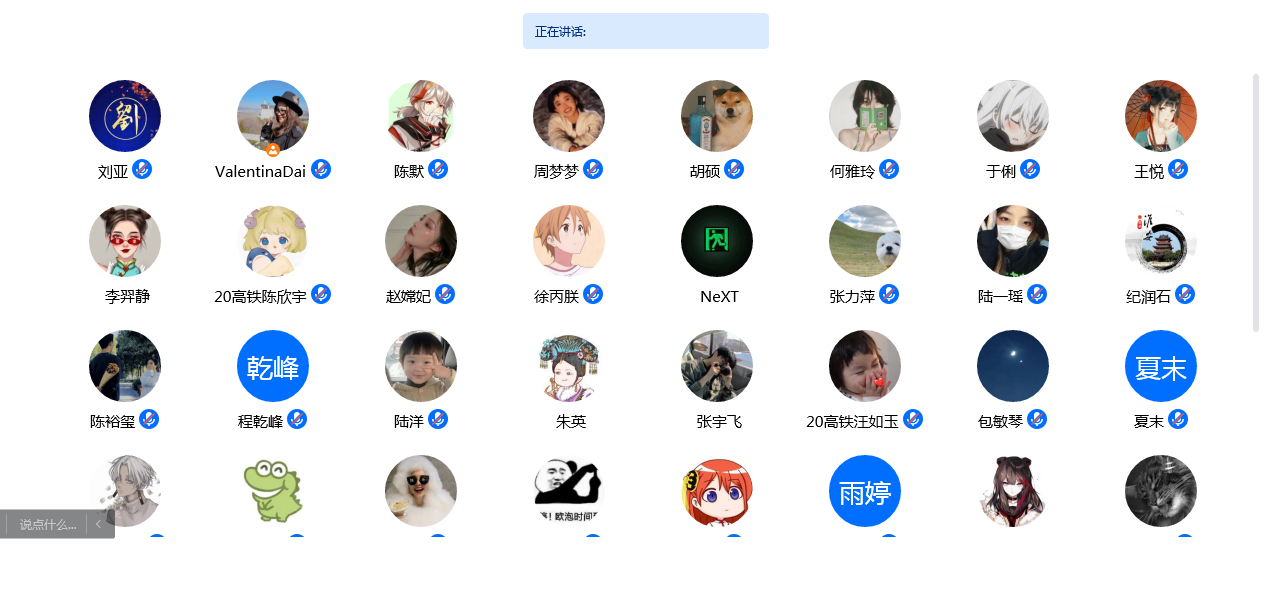Image resolution: width=1277 pixels, height=613 pixels.
Task: Select 胡硕's avatar
Action: 717,116
